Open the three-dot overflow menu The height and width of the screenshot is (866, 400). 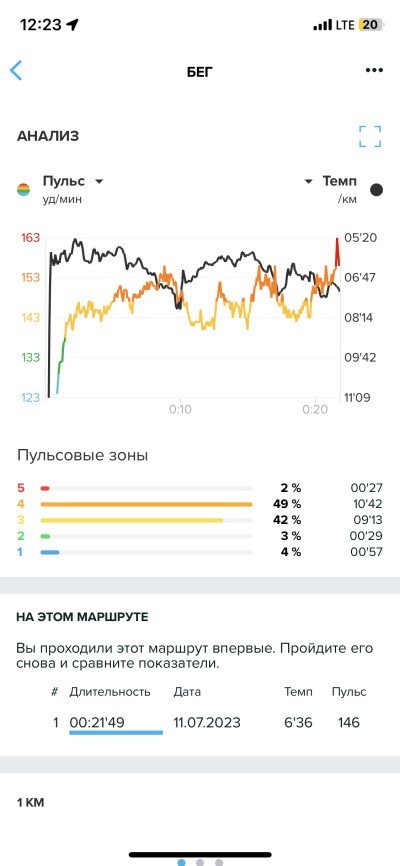(x=374, y=70)
